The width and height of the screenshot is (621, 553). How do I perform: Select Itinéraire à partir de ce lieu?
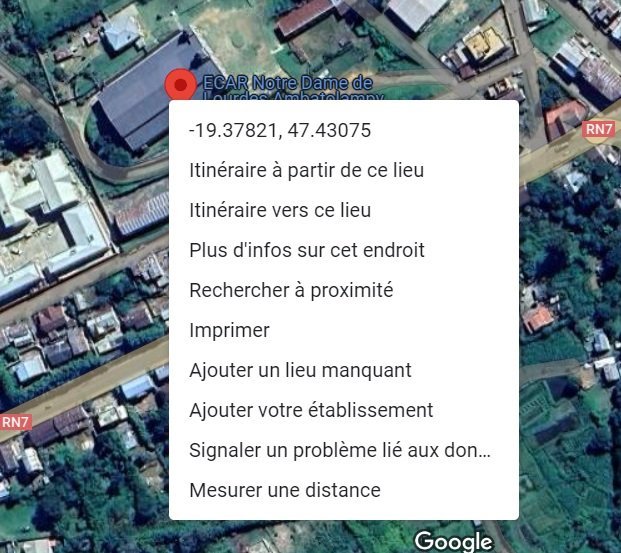306,171
